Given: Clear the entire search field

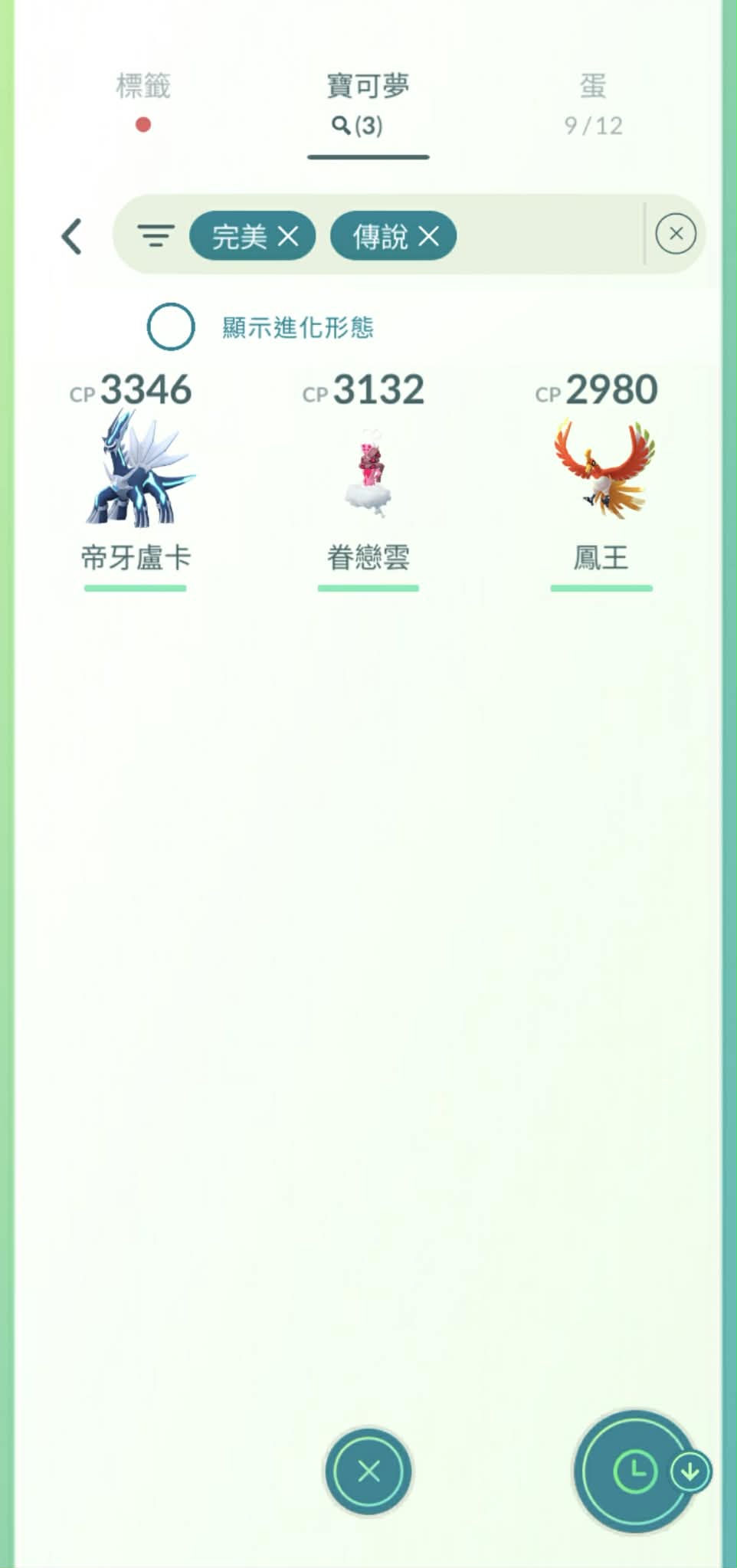Looking at the screenshot, I should 675,234.
